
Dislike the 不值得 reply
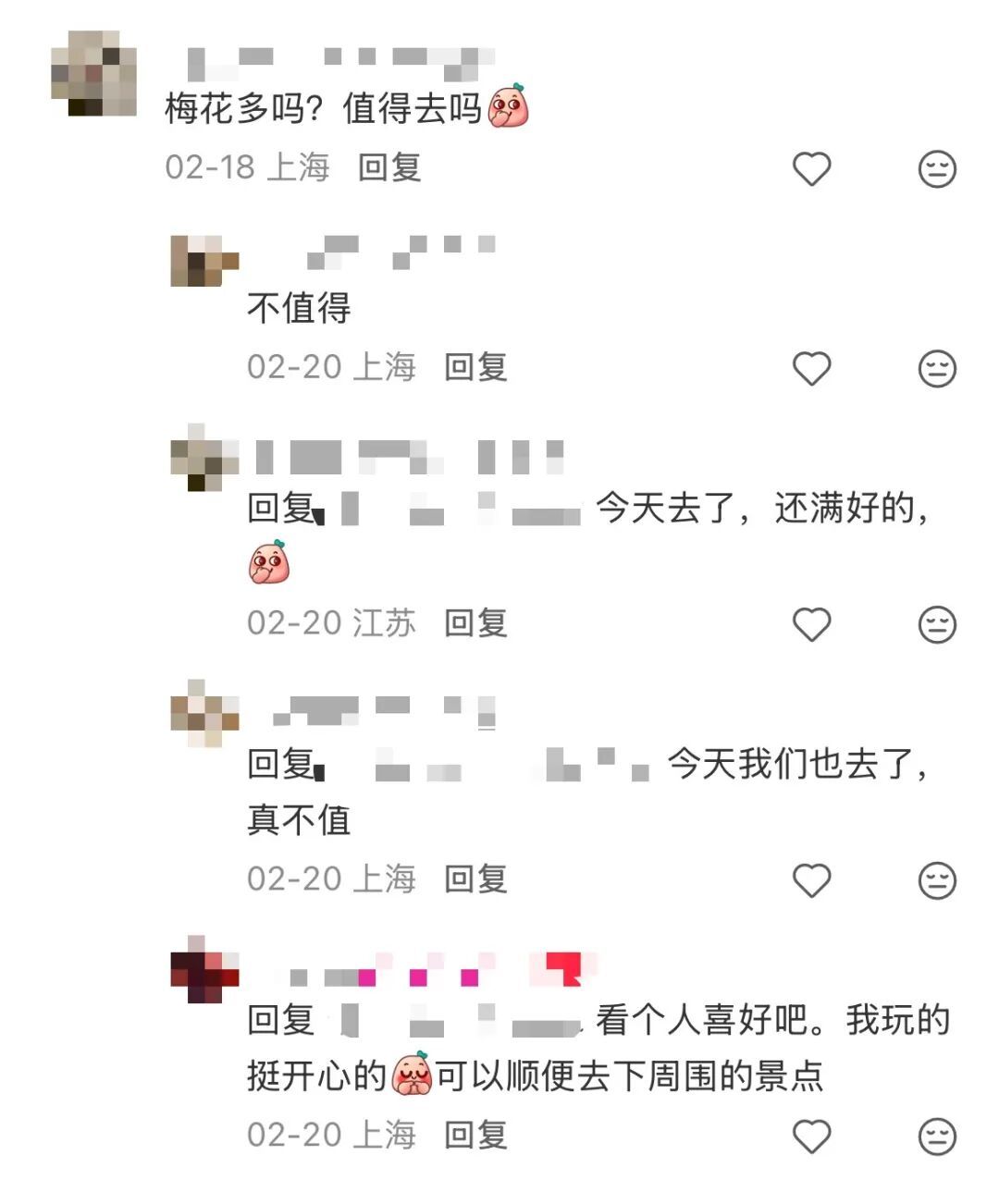coord(937,368)
